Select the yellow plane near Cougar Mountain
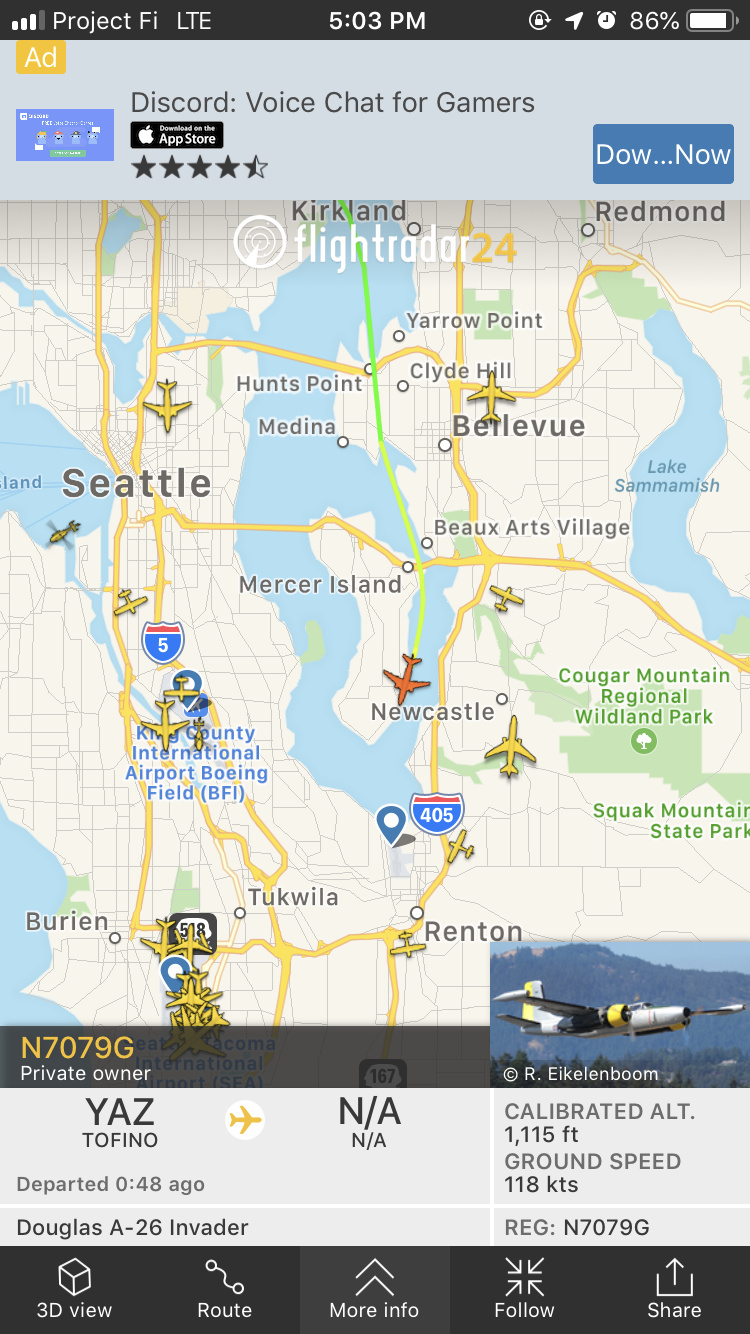 pyautogui.click(x=510, y=746)
